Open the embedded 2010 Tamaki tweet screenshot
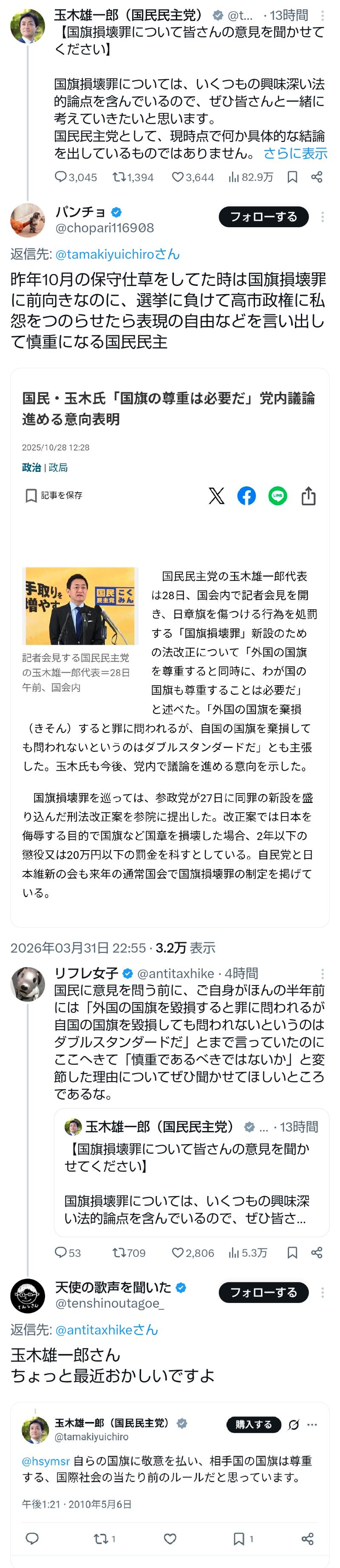 point(170,1473)
